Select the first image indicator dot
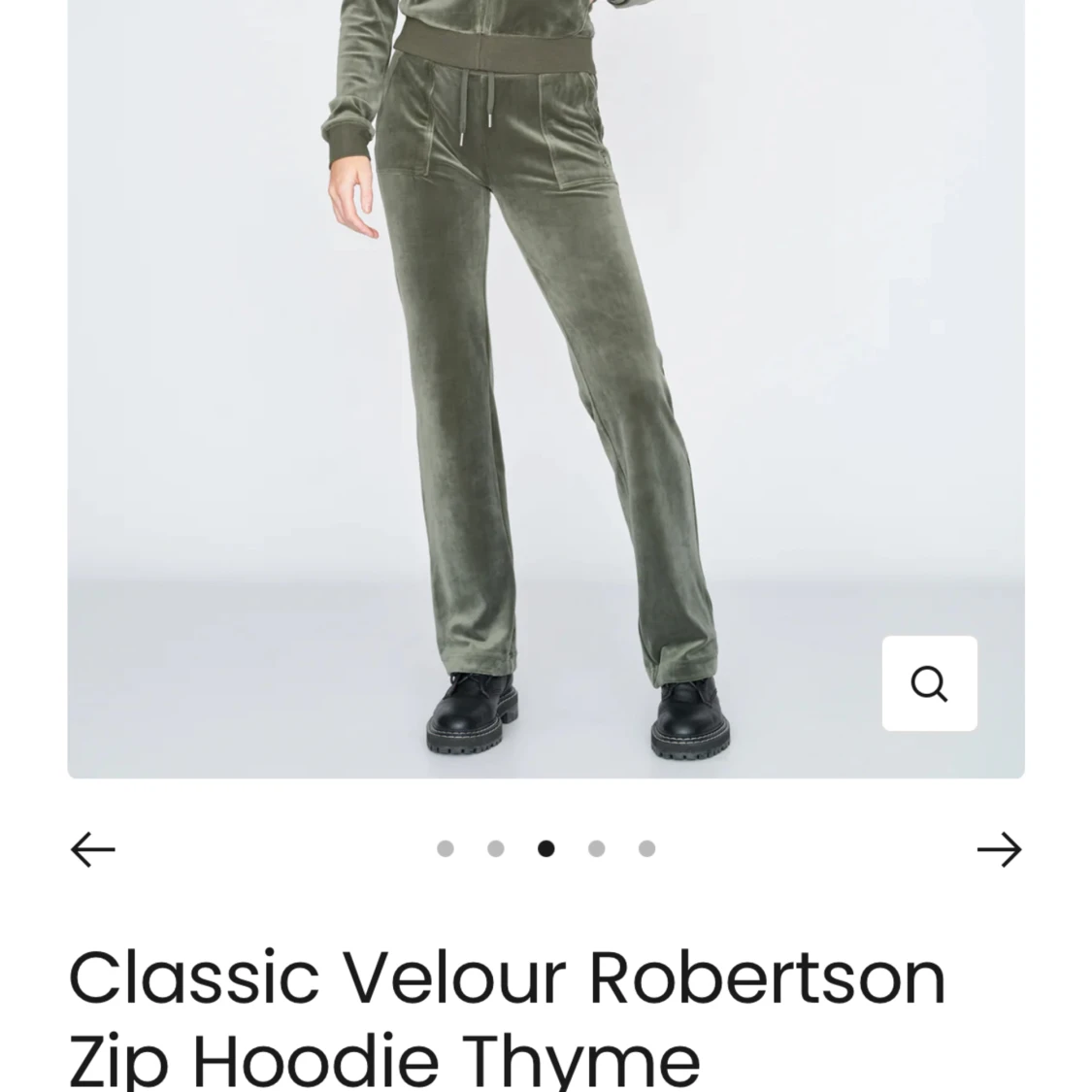The width and height of the screenshot is (1092, 1092). pyautogui.click(x=445, y=849)
